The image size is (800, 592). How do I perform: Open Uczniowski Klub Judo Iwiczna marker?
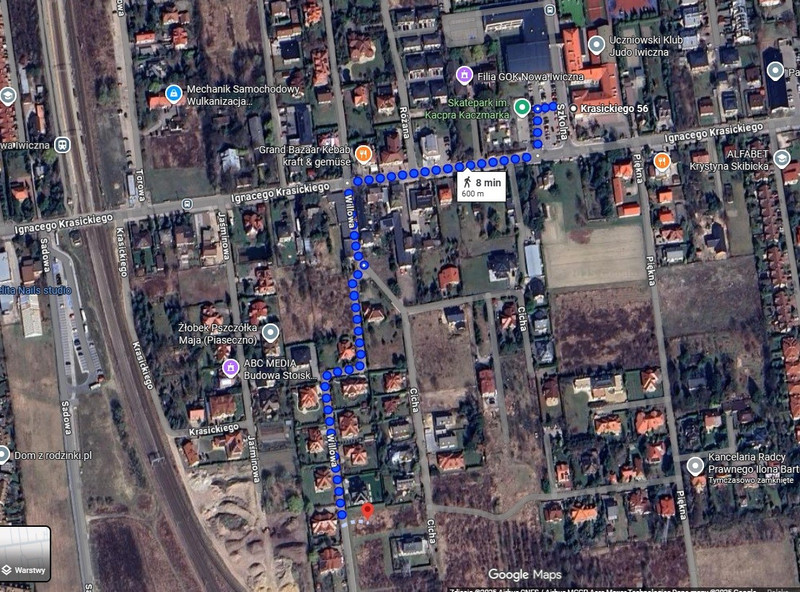coord(597,44)
